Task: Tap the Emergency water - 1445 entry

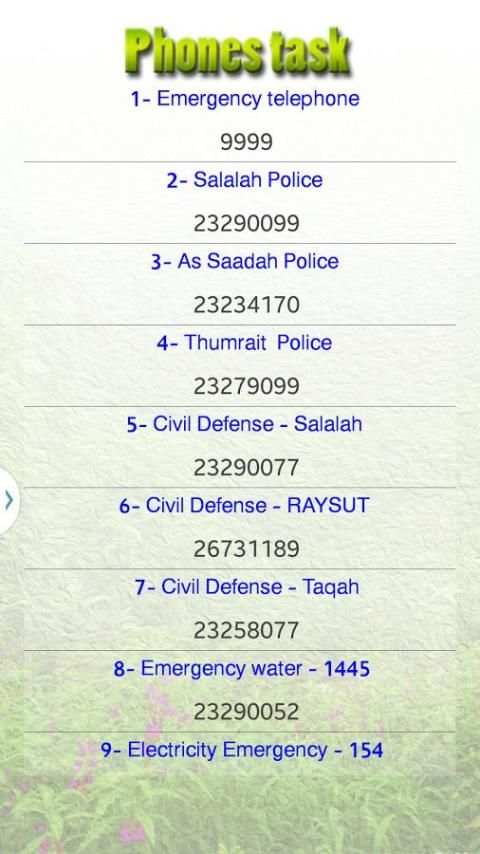Action: [240, 691]
